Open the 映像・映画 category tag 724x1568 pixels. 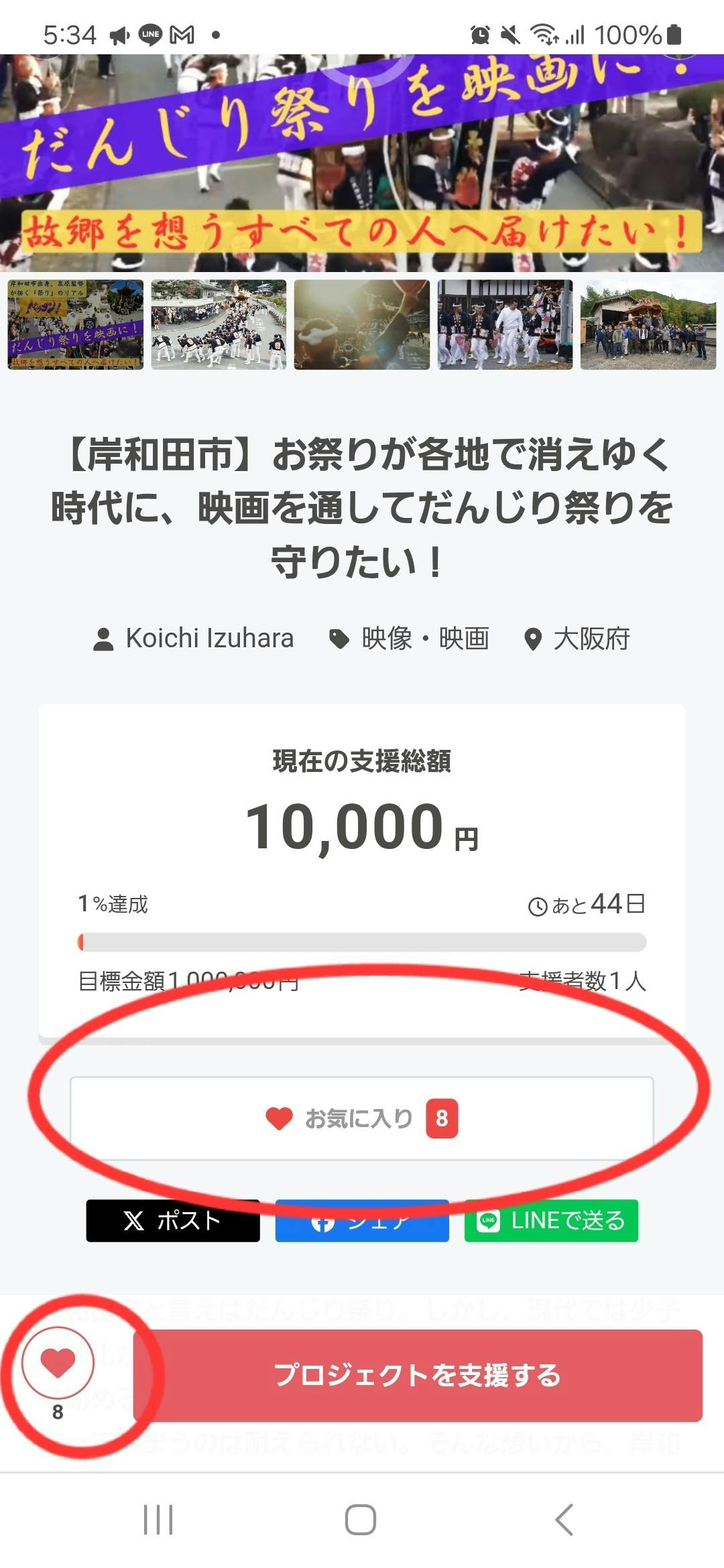pyautogui.click(x=410, y=639)
